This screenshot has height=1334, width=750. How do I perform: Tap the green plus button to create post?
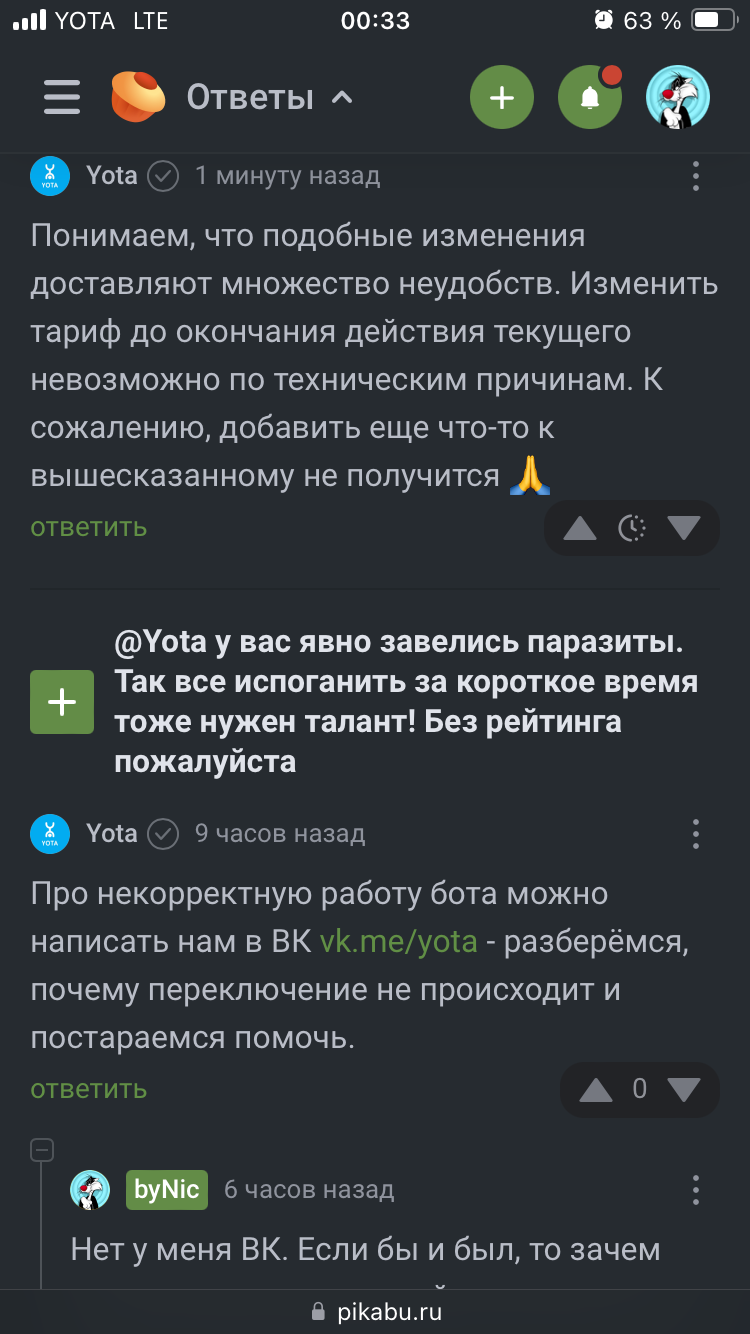coord(502,97)
